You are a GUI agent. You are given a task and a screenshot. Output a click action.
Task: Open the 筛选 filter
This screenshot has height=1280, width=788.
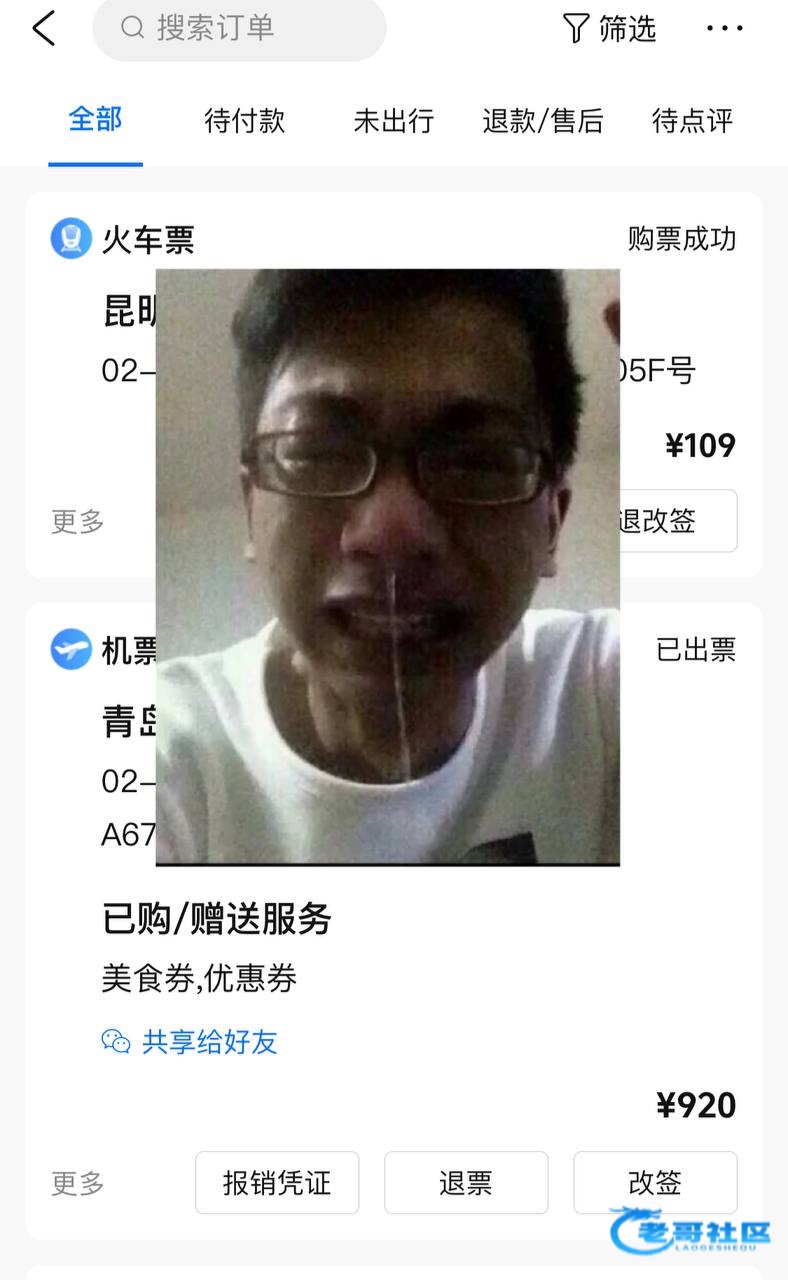point(610,29)
